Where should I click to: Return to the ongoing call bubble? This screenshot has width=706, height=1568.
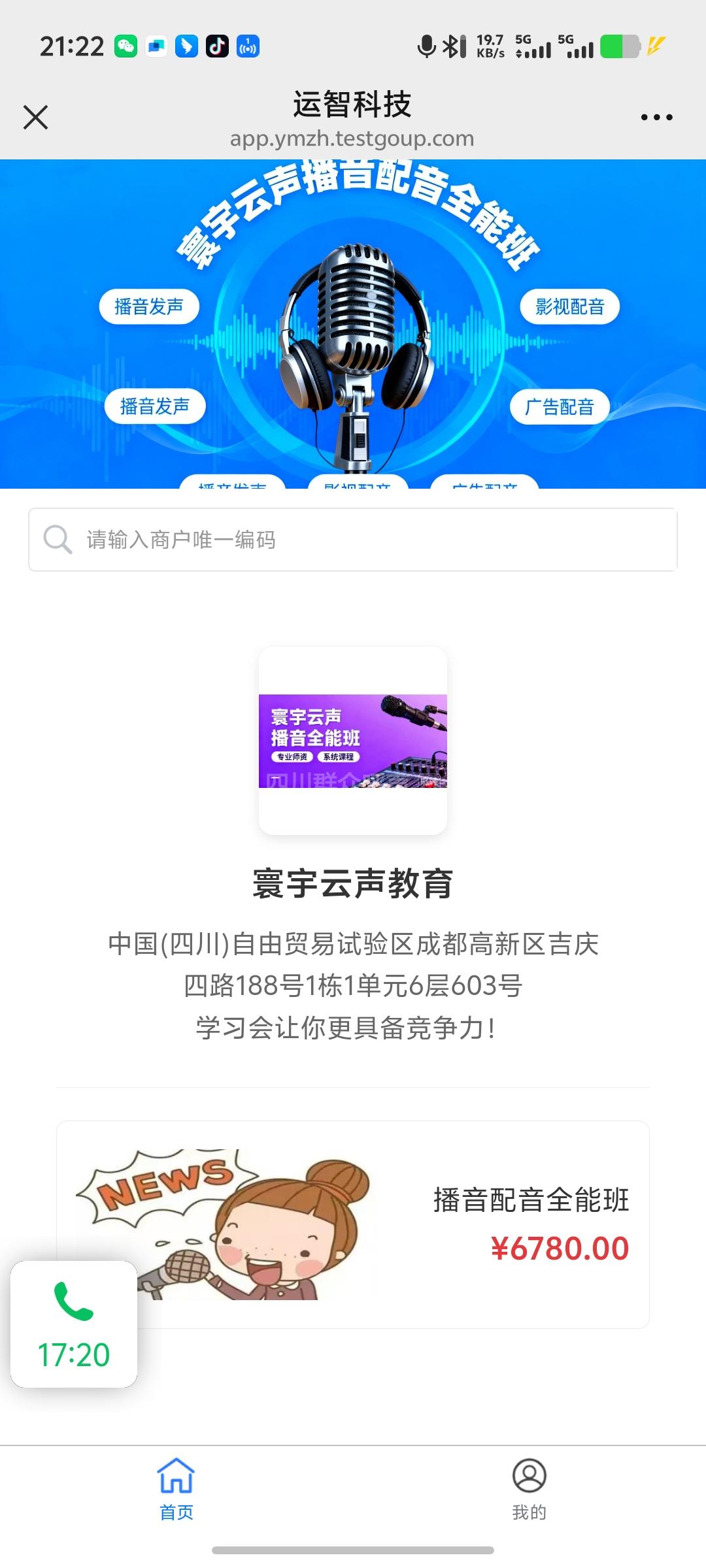click(x=74, y=1324)
